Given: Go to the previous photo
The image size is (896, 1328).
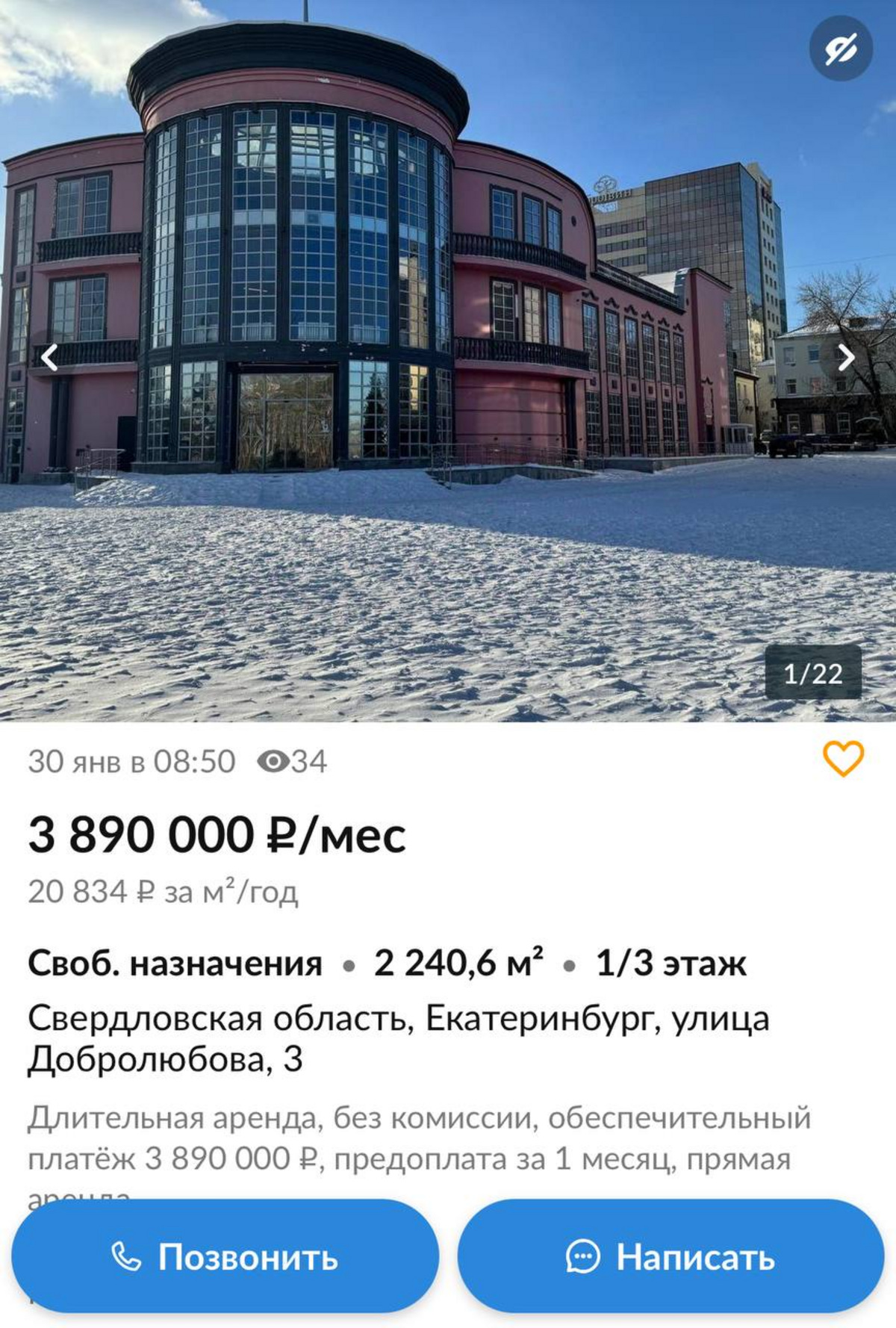Looking at the screenshot, I should (x=49, y=358).
